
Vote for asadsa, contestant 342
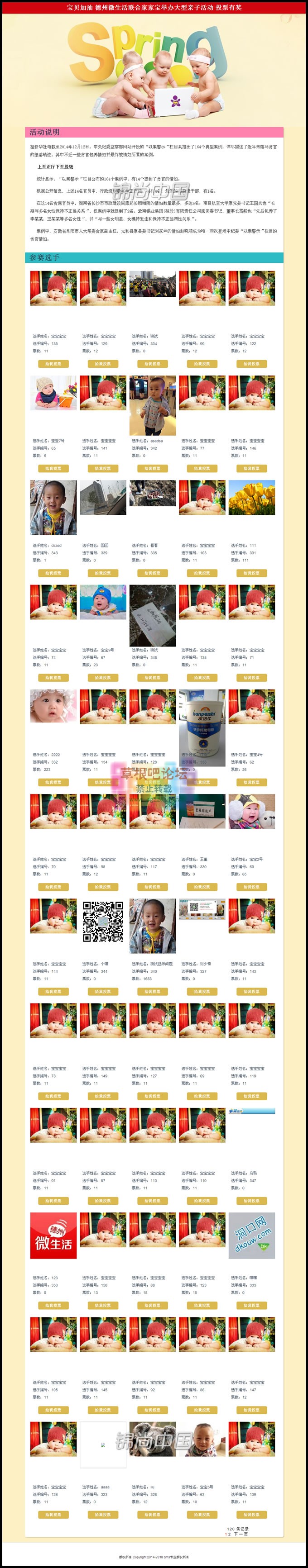pyautogui.click(x=153, y=469)
